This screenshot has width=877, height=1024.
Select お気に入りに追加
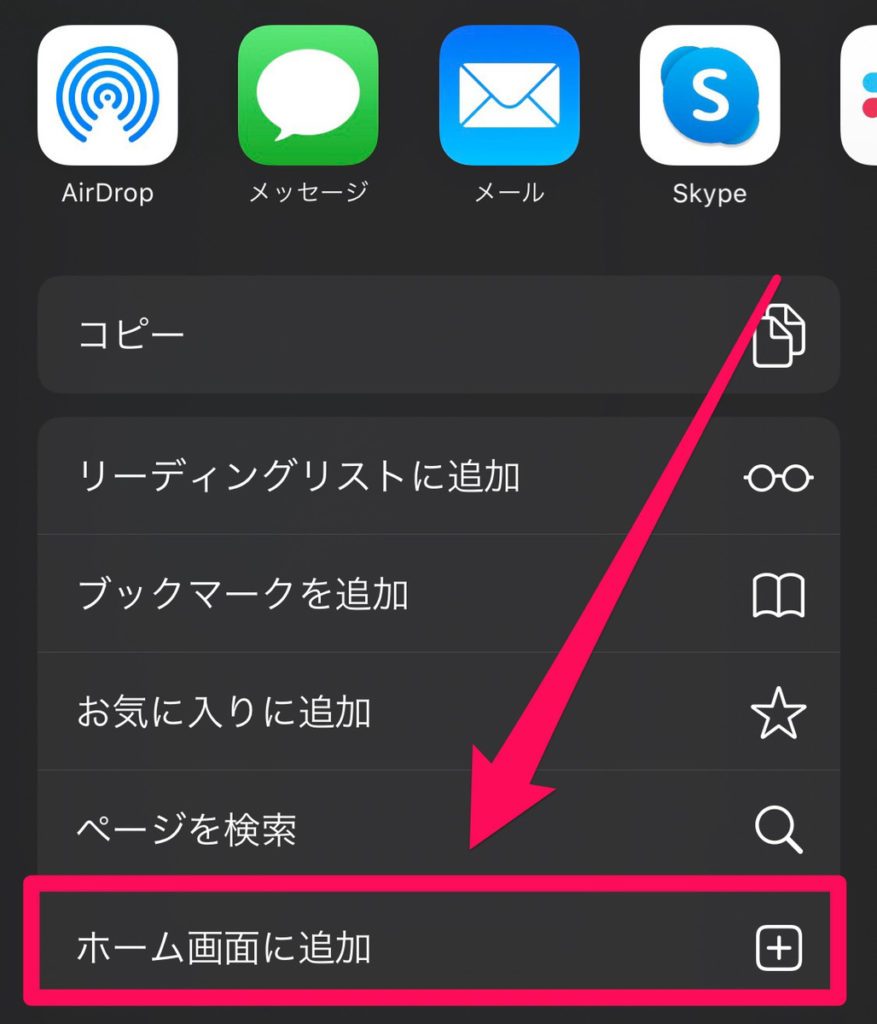pyautogui.click(x=438, y=713)
